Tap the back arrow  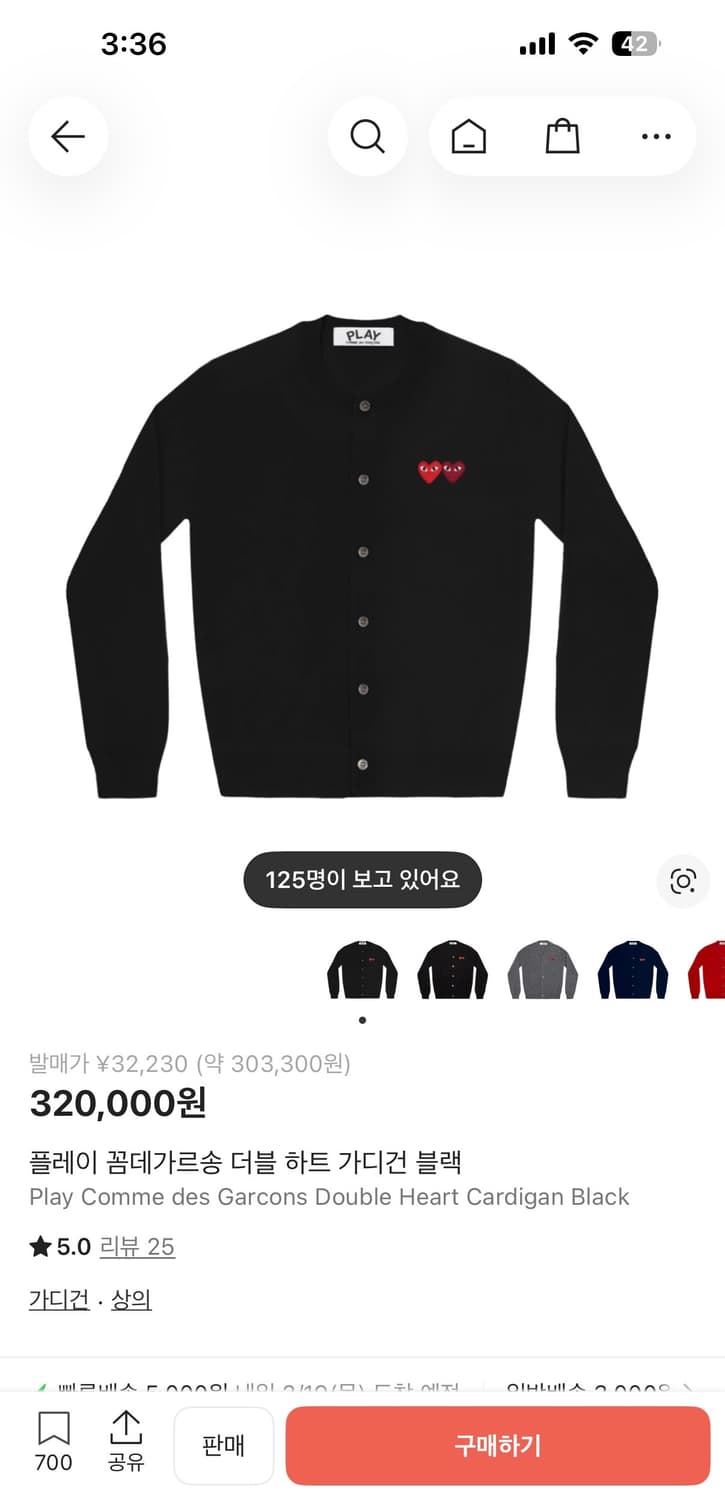click(68, 136)
